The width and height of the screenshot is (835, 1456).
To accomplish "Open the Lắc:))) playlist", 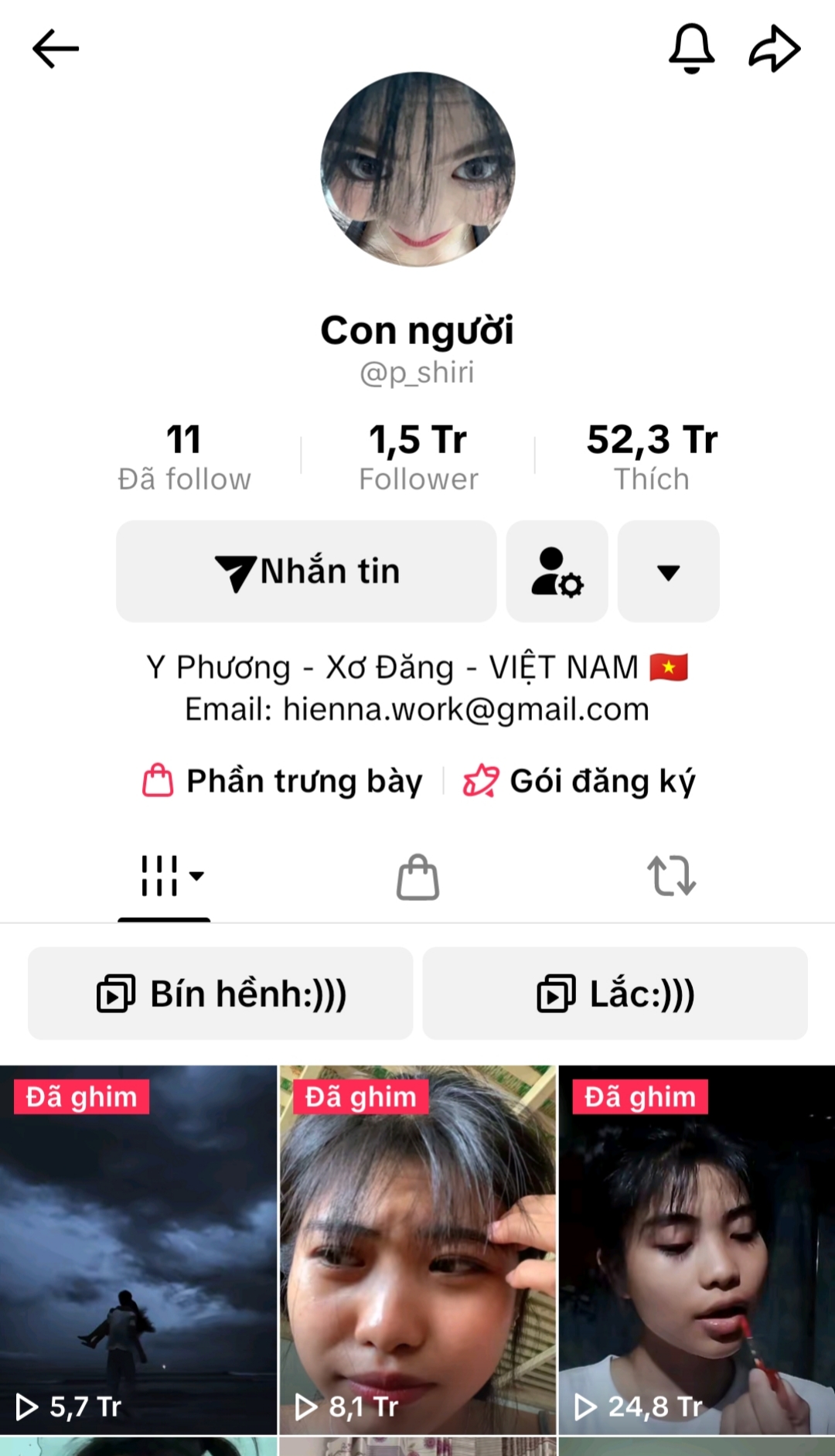I will [x=615, y=994].
